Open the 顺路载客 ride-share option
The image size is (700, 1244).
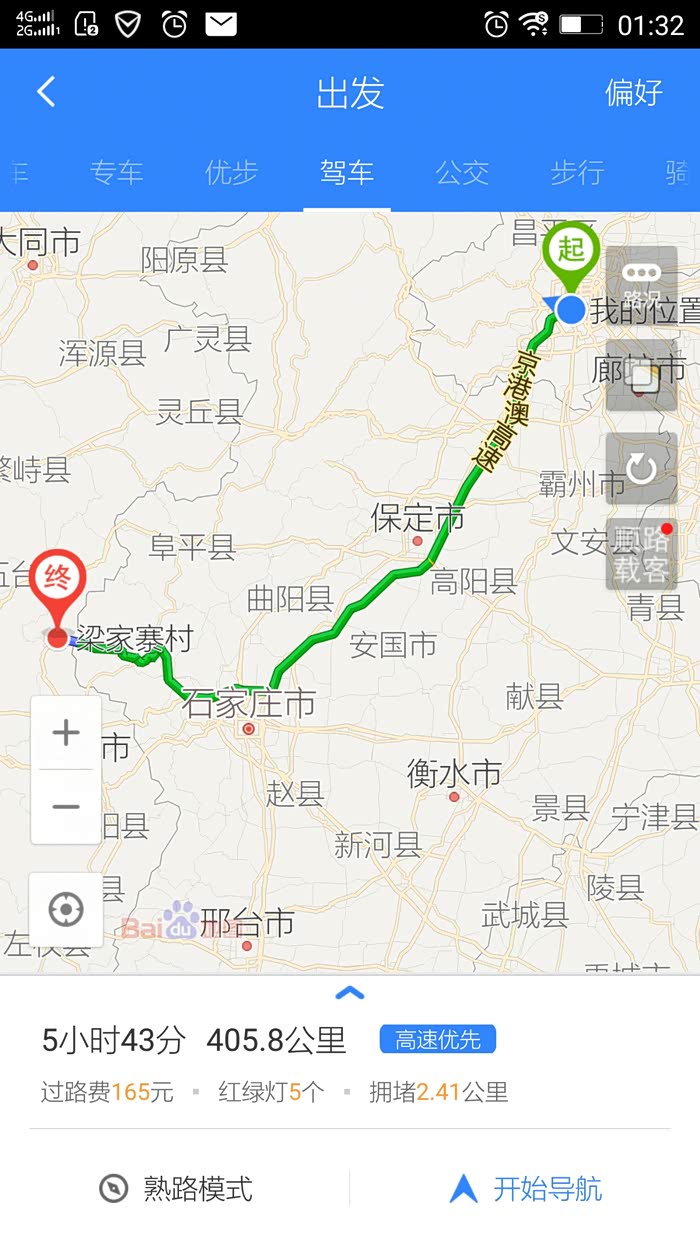[641, 554]
